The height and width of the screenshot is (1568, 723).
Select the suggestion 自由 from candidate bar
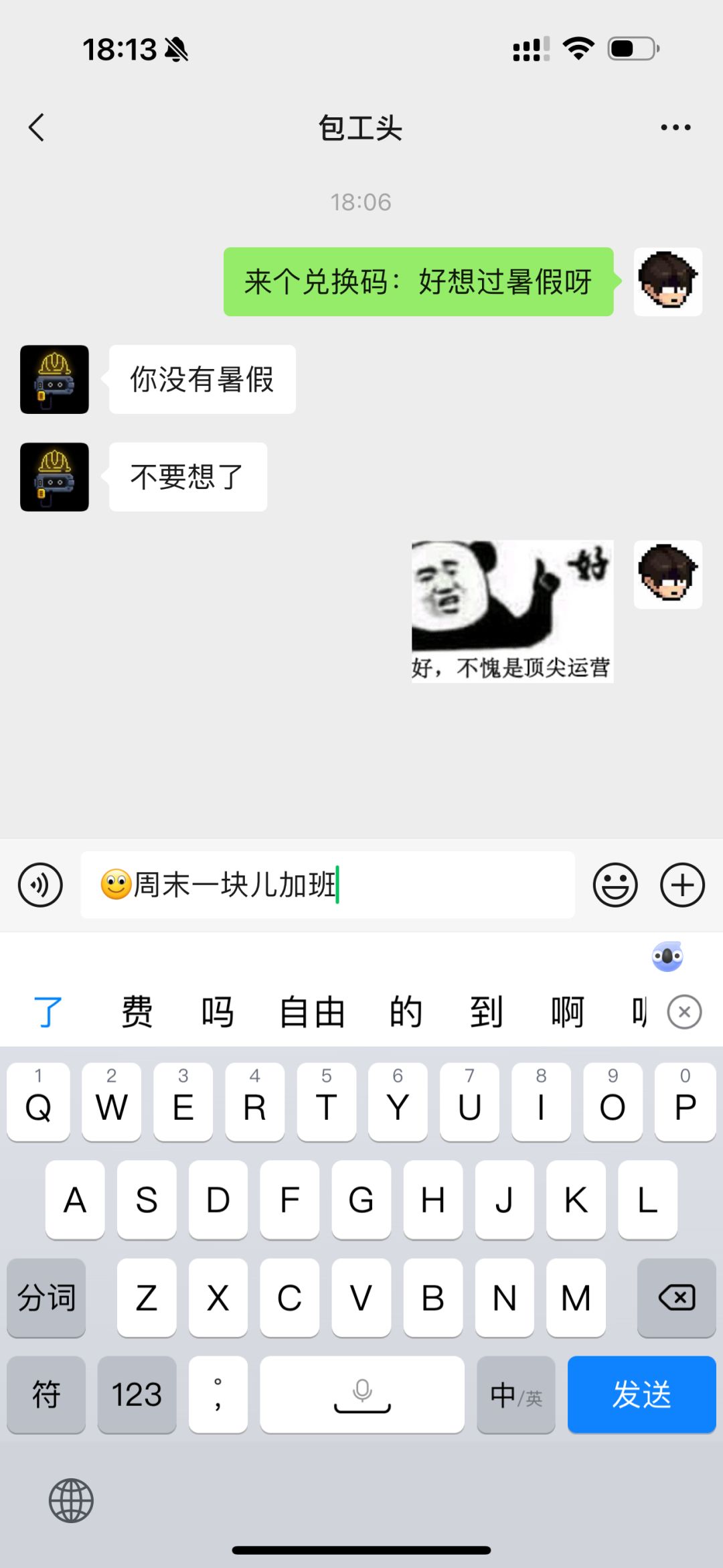pyautogui.click(x=313, y=1011)
